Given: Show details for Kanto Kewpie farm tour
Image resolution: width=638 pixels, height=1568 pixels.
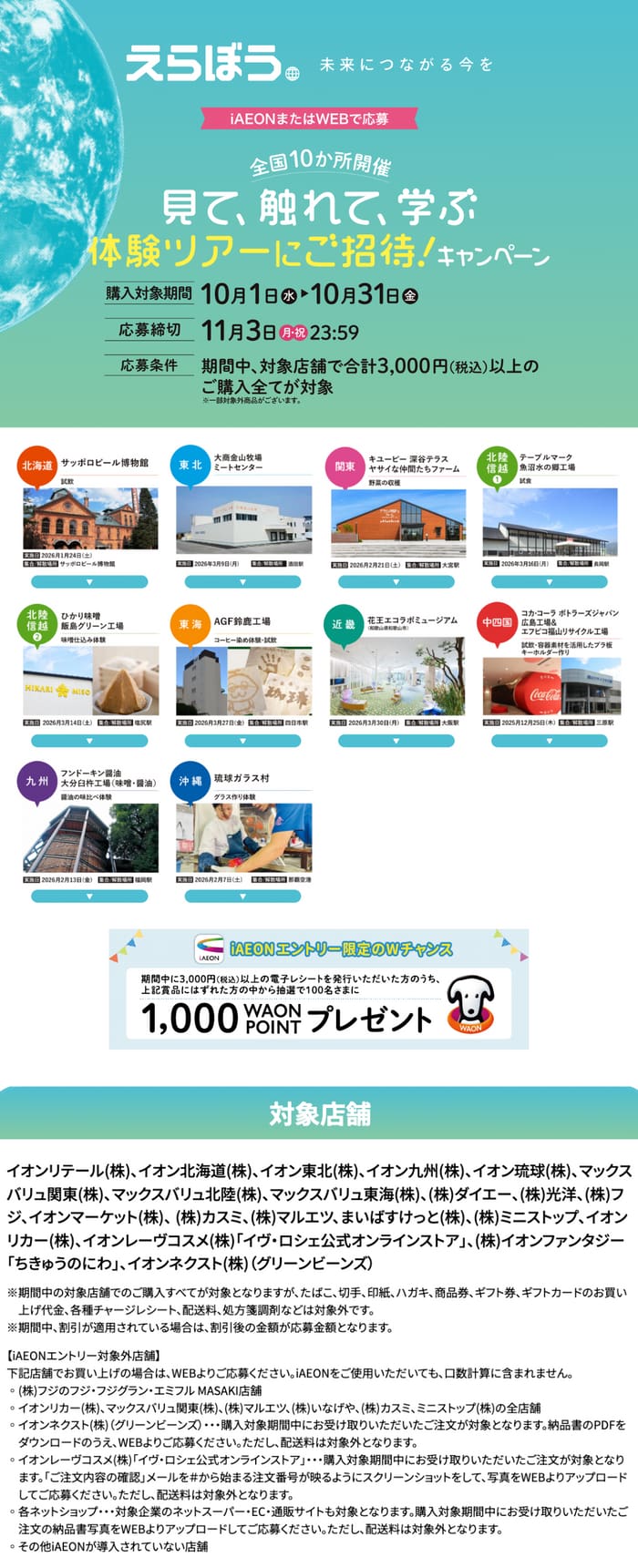Looking at the screenshot, I should (396, 581).
